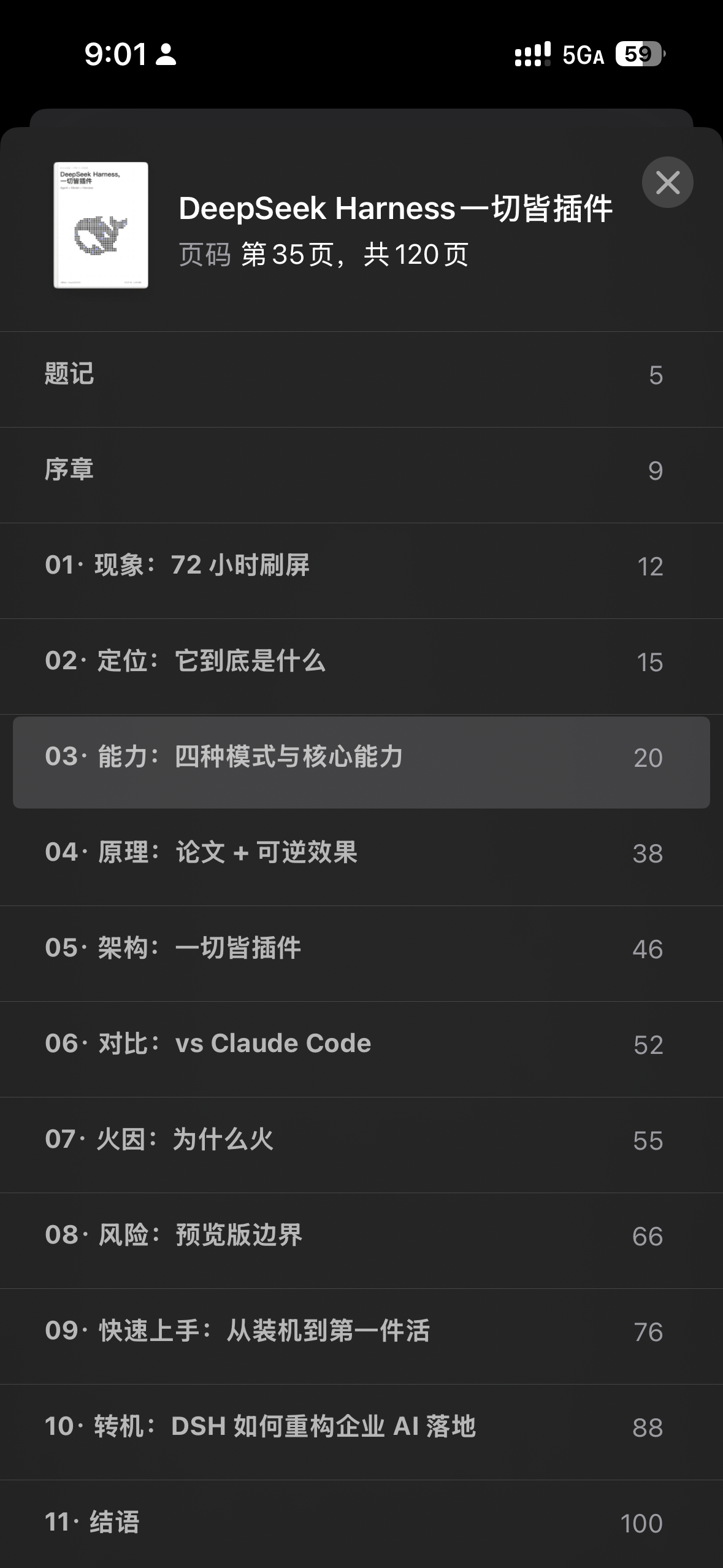Go to chapter 06 对比：vs Claude Code
Viewport: 723px width, 1568px height.
point(361,1050)
